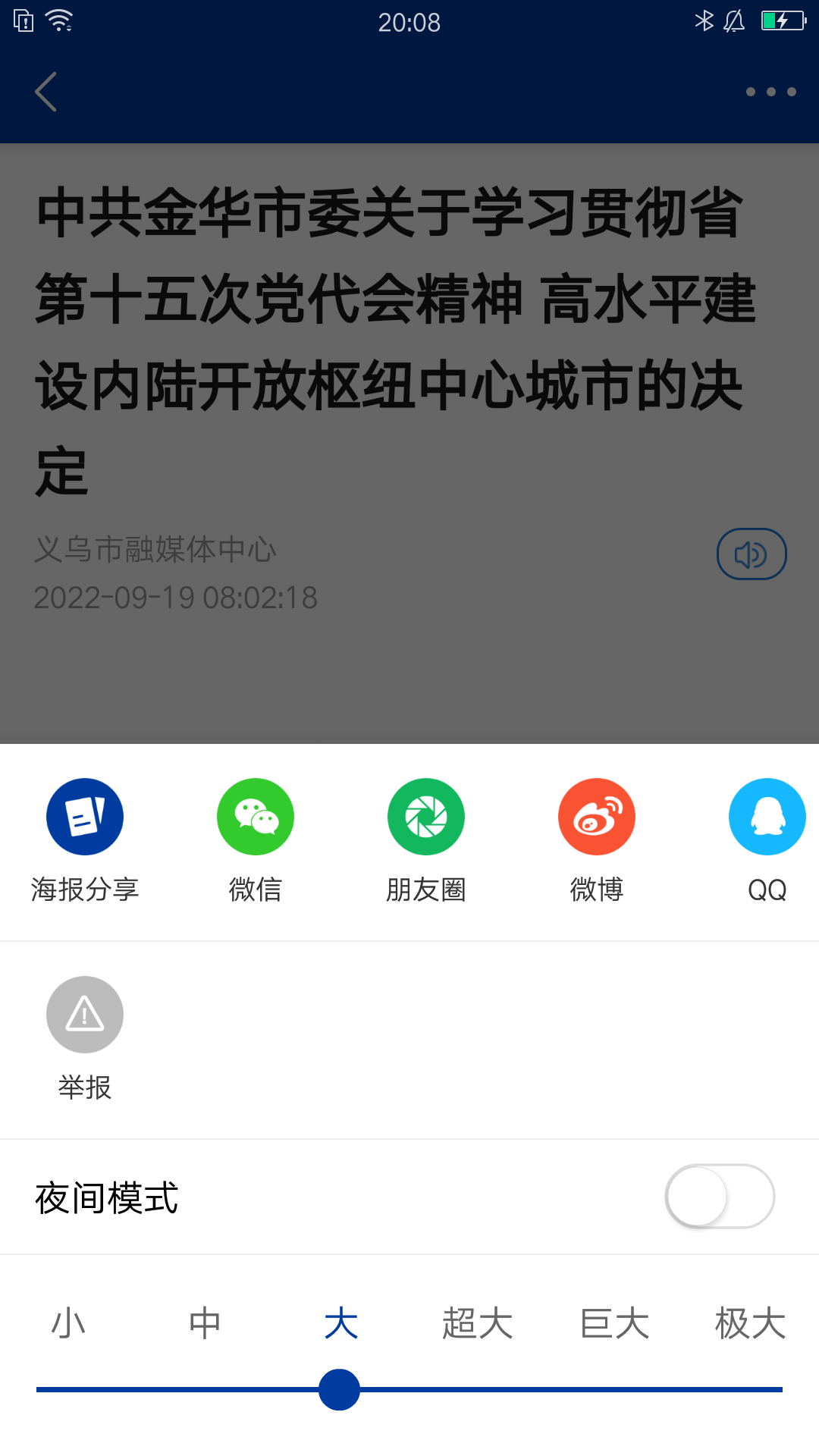Tap the article publish timestamp
The height and width of the screenshot is (1456, 819).
[174, 598]
